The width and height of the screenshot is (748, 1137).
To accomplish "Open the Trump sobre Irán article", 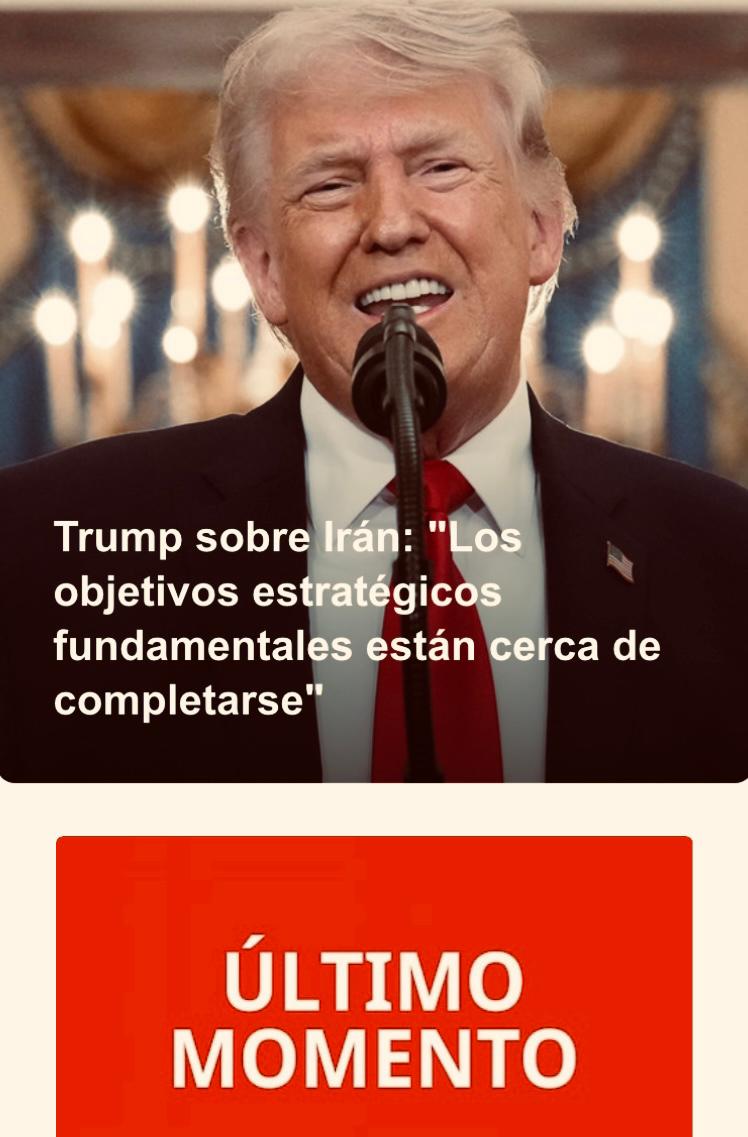I will [x=357, y=619].
